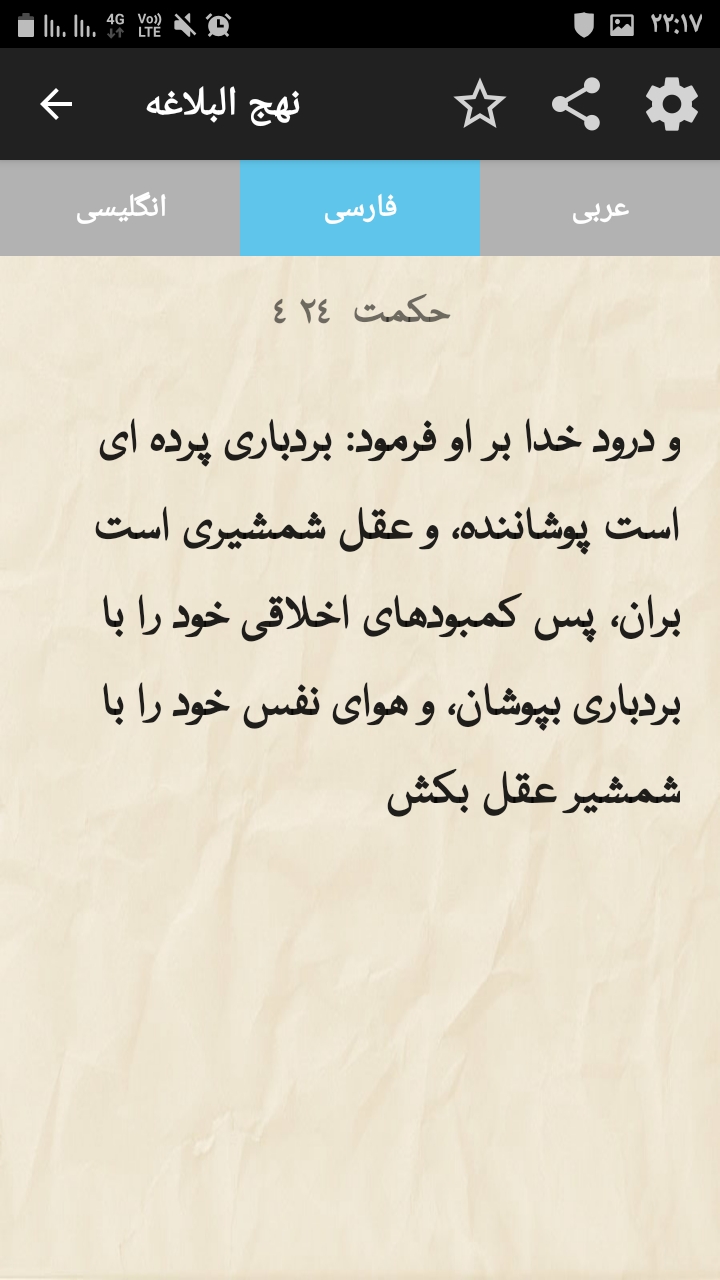Viewport: 720px width, 1280px height.
Task: Open the settings gear
Action: [671, 104]
